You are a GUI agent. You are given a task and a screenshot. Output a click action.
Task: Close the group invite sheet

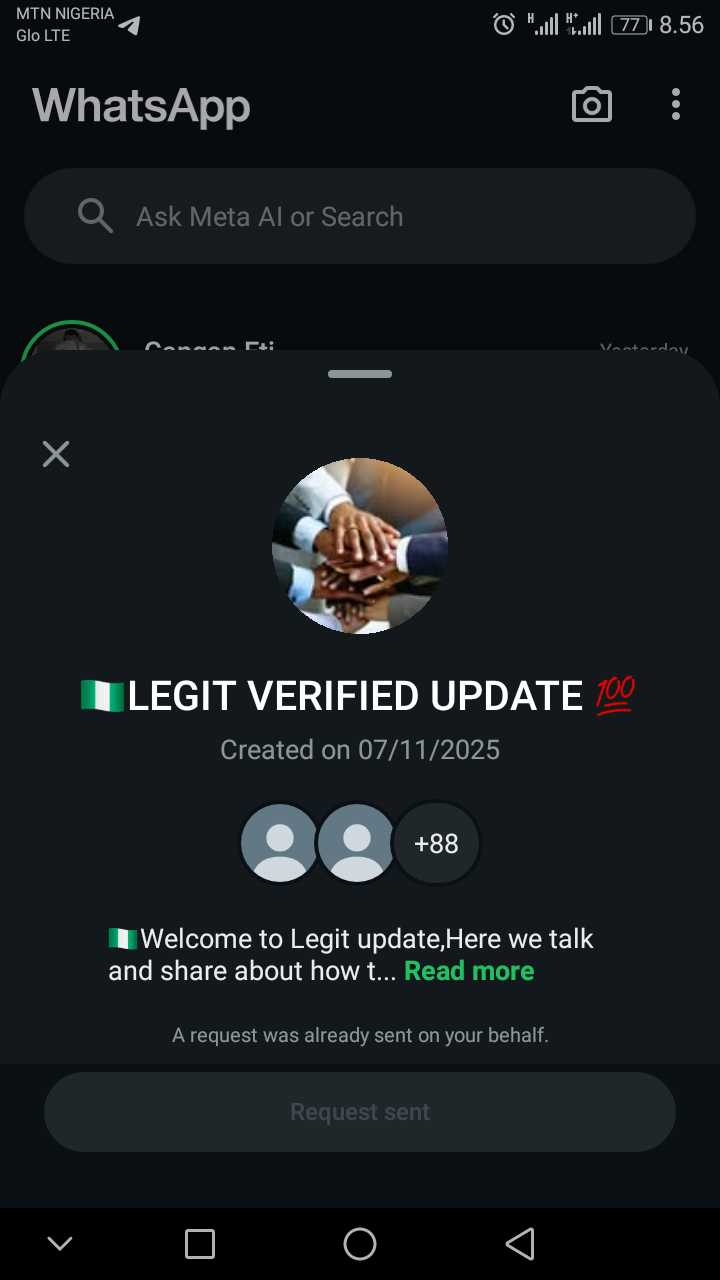point(56,454)
